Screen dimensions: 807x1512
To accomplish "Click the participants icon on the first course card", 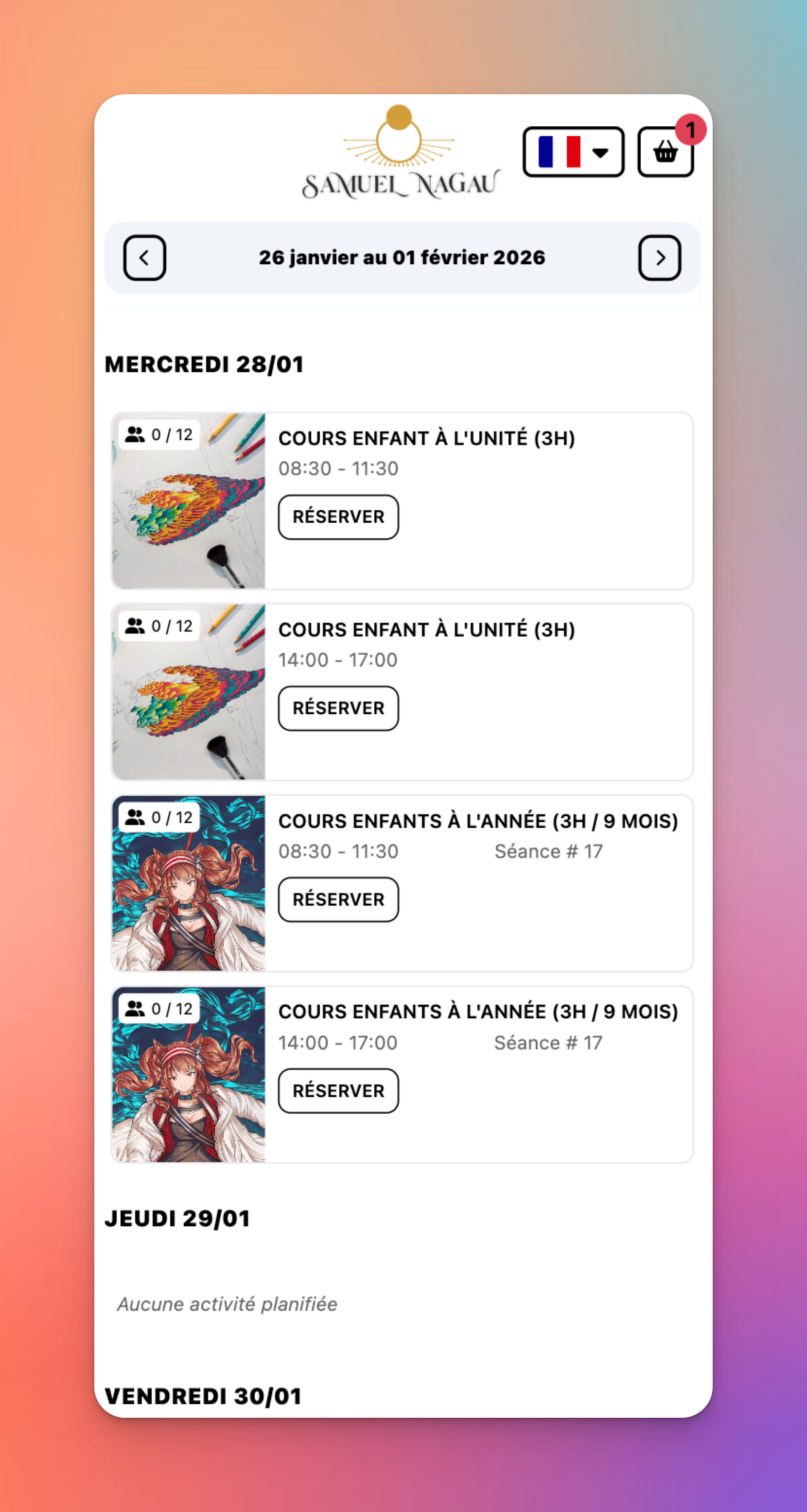I will coord(135,434).
